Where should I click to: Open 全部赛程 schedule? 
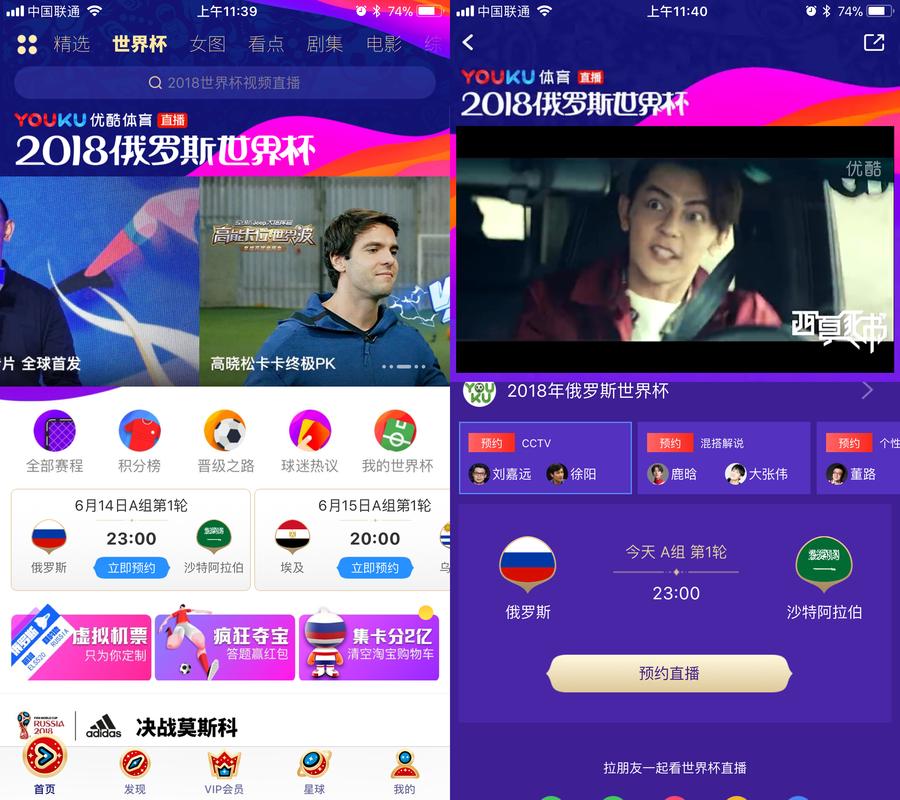[x=55, y=442]
